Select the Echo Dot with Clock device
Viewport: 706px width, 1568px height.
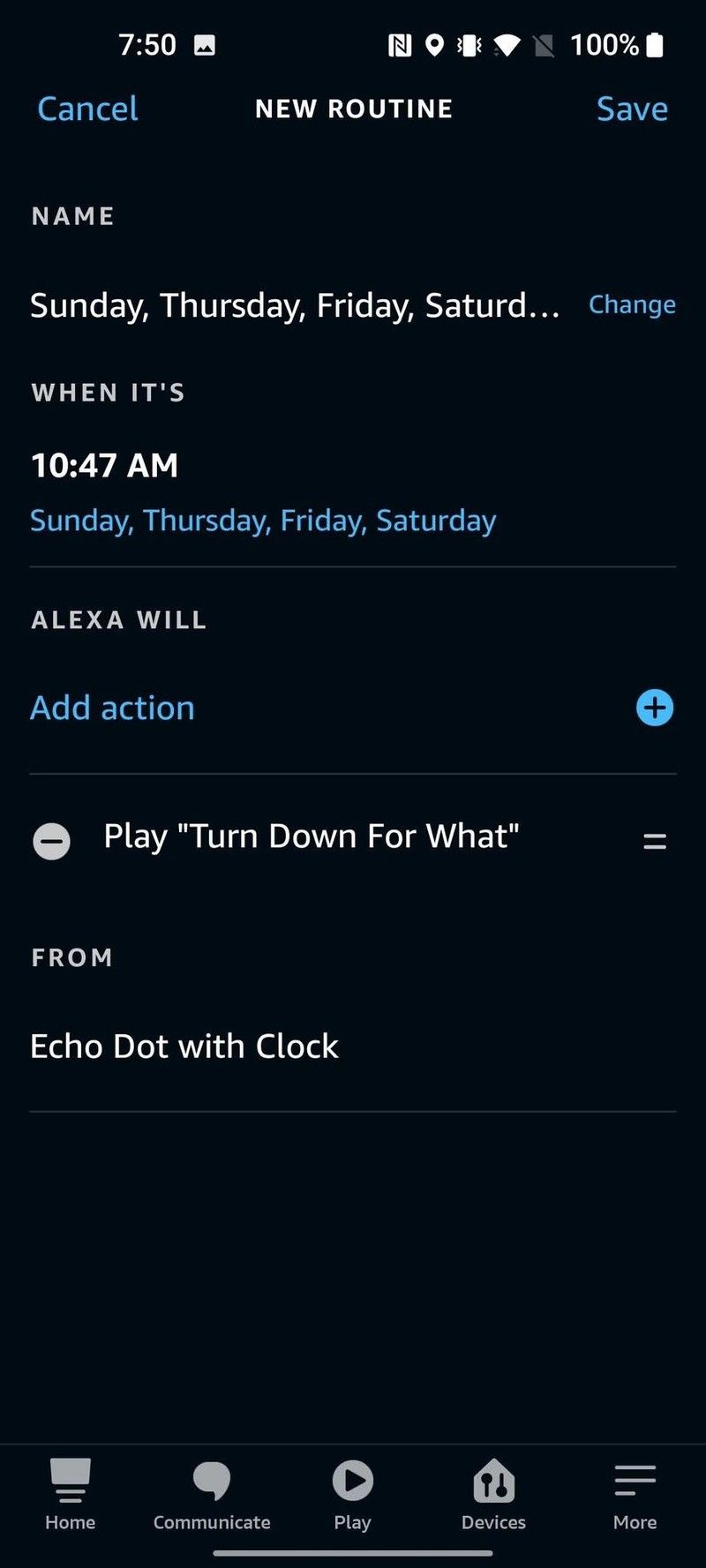pyautogui.click(x=184, y=1047)
